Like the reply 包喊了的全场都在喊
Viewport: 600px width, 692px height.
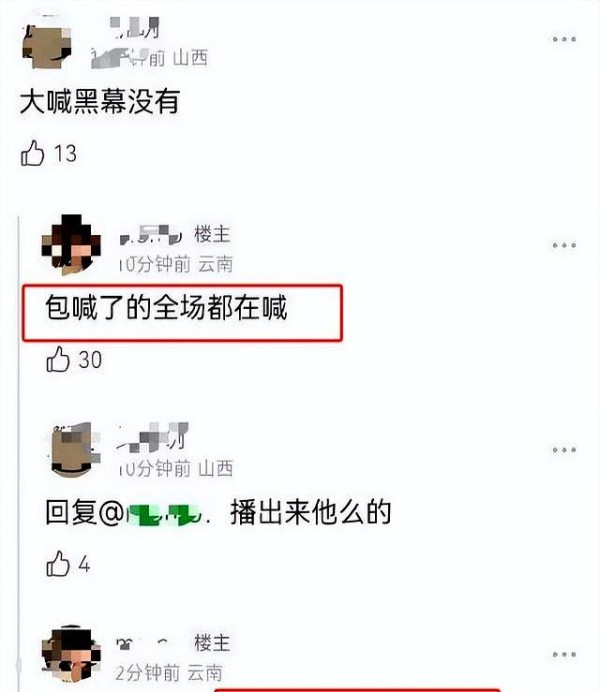coord(58,359)
